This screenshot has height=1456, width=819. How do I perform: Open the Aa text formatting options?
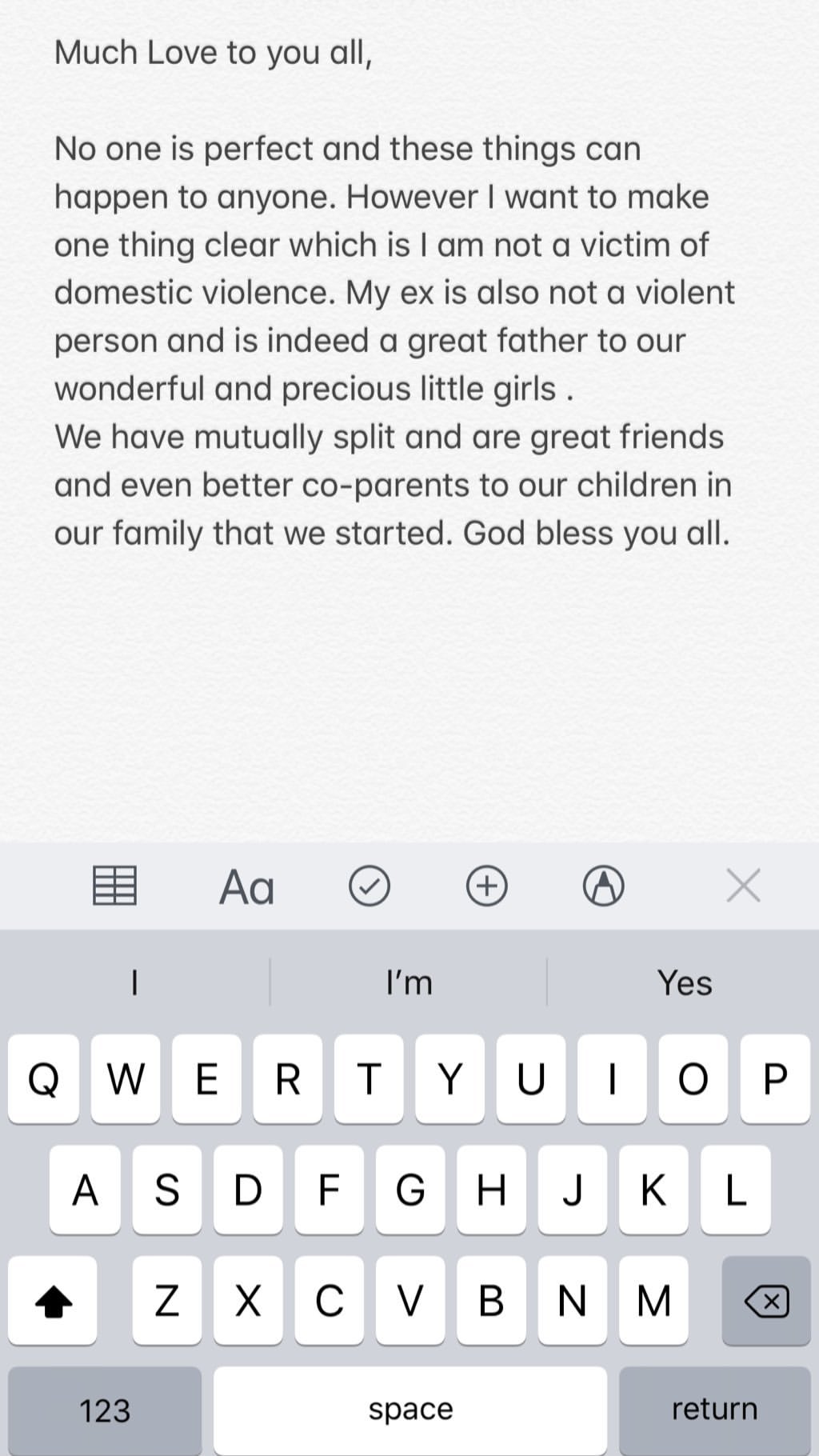[247, 886]
